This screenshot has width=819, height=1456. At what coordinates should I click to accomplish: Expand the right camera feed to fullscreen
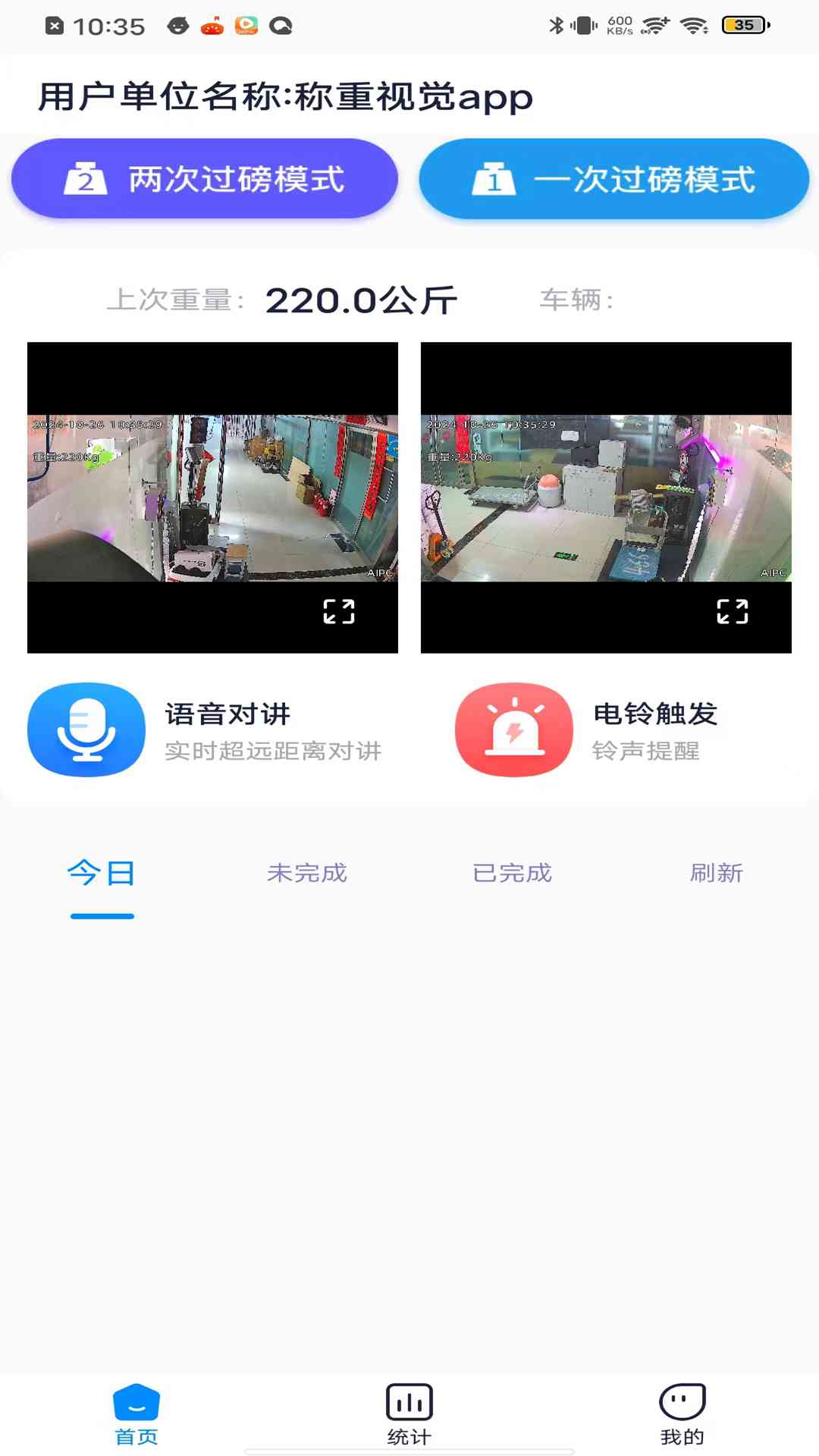tap(733, 610)
